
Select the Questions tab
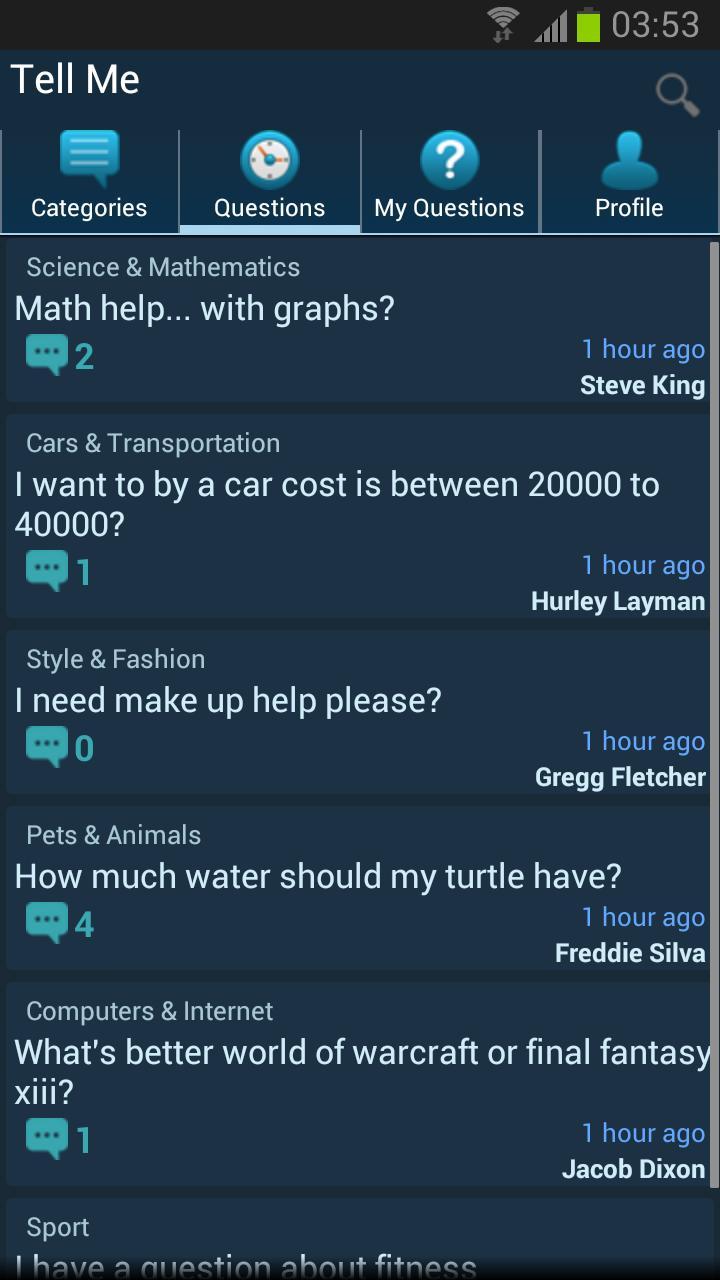(x=269, y=181)
